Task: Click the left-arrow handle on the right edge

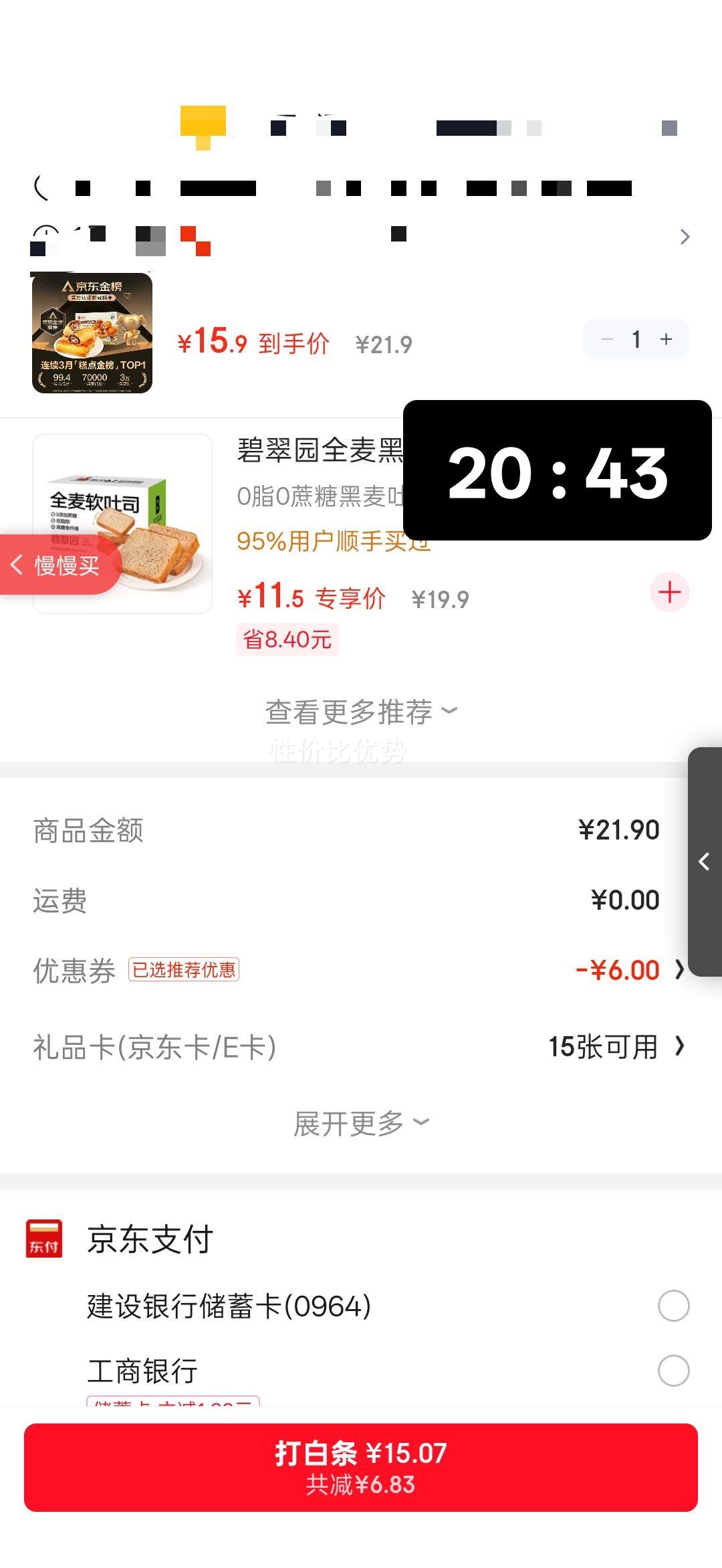Action: click(x=704, y=862)
